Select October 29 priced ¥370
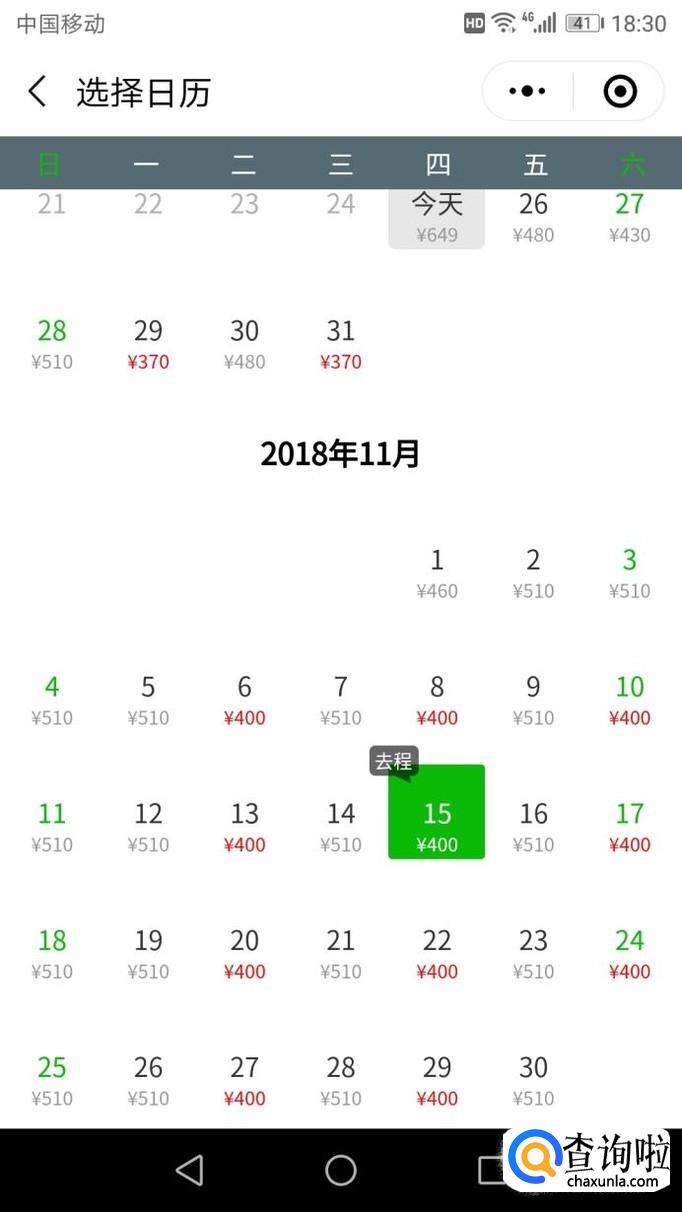The image size is (682, 1212). pos(148,344)
